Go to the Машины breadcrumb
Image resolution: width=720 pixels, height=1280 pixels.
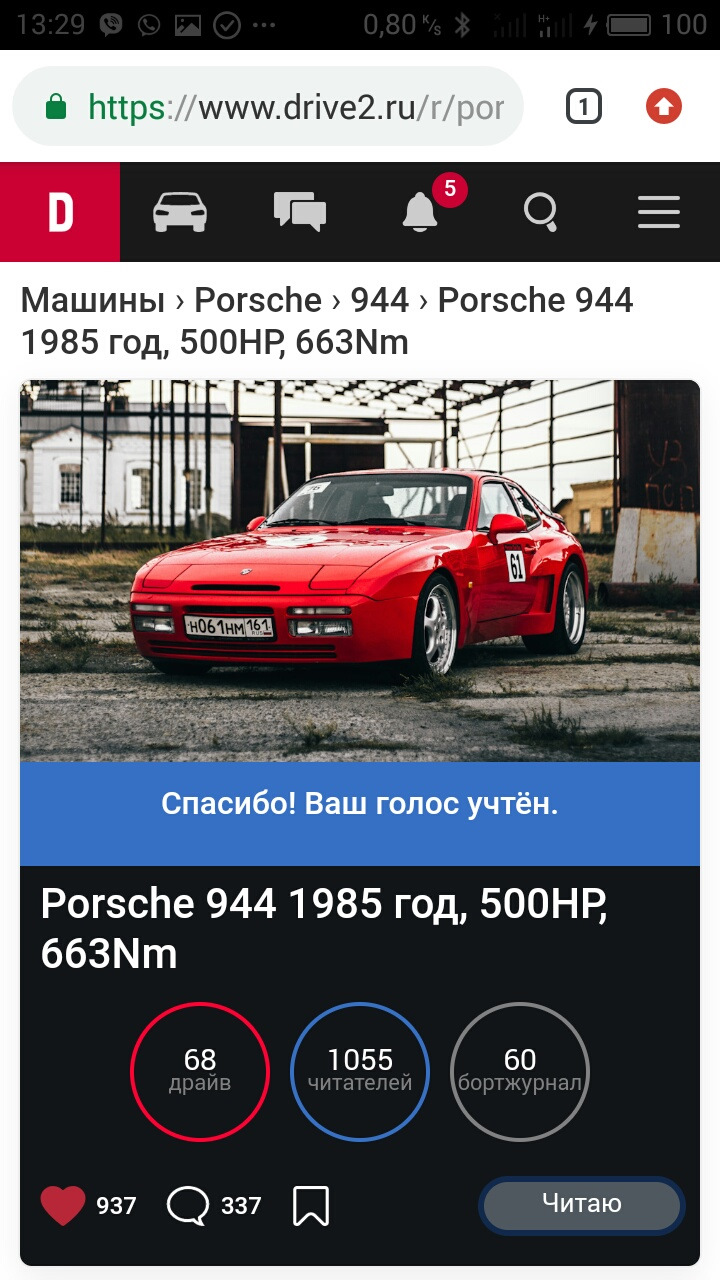click(93, 300)
